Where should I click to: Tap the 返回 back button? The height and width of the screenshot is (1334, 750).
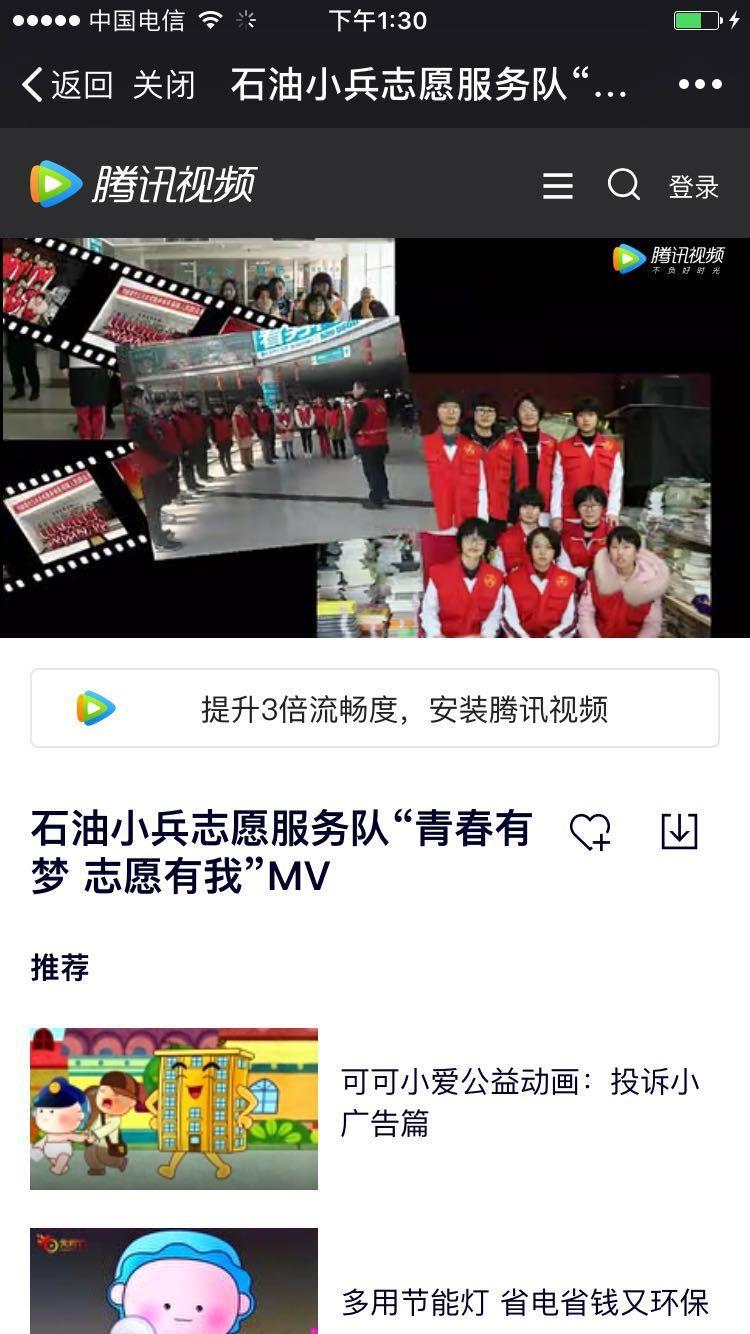[67, 85]
